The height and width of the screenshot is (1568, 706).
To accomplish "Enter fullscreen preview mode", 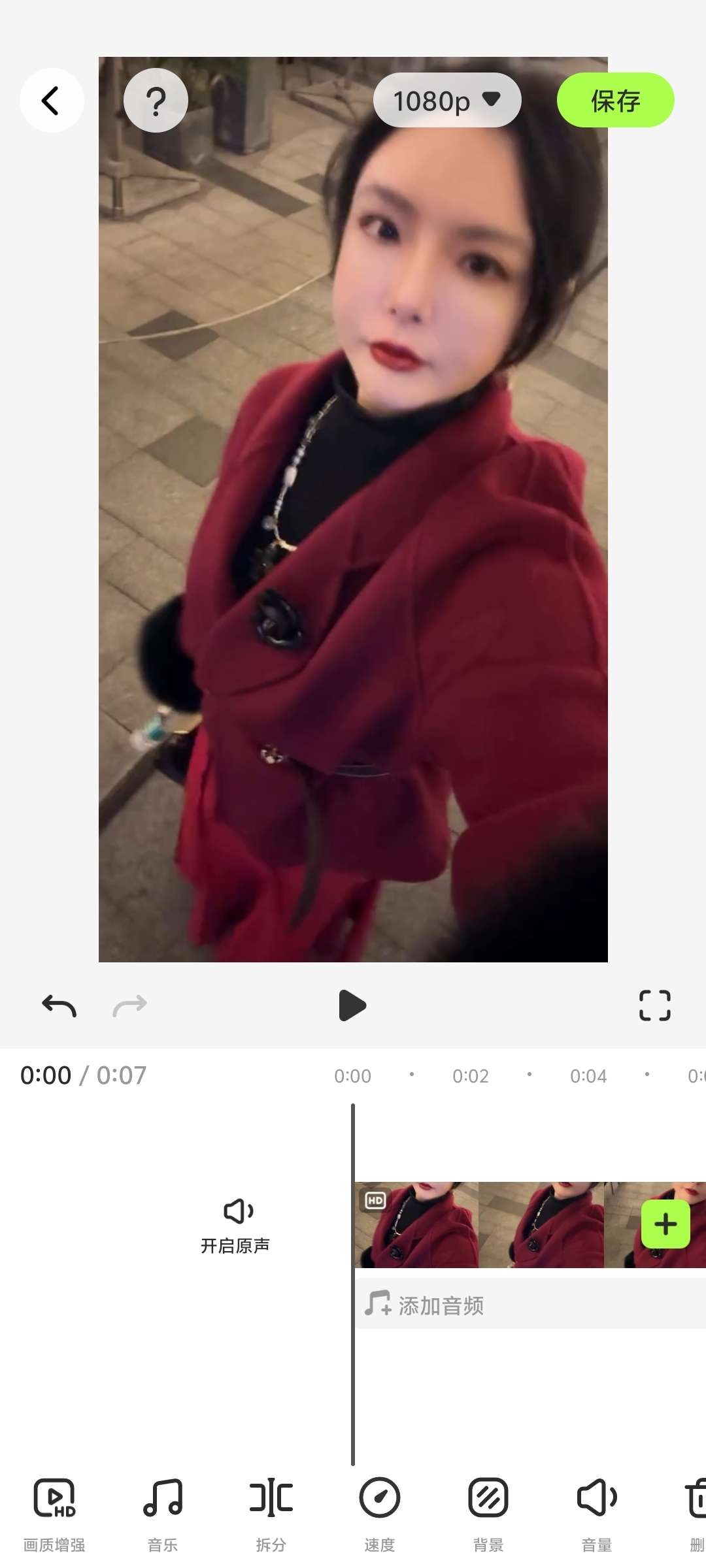I will pos(654,1005).
